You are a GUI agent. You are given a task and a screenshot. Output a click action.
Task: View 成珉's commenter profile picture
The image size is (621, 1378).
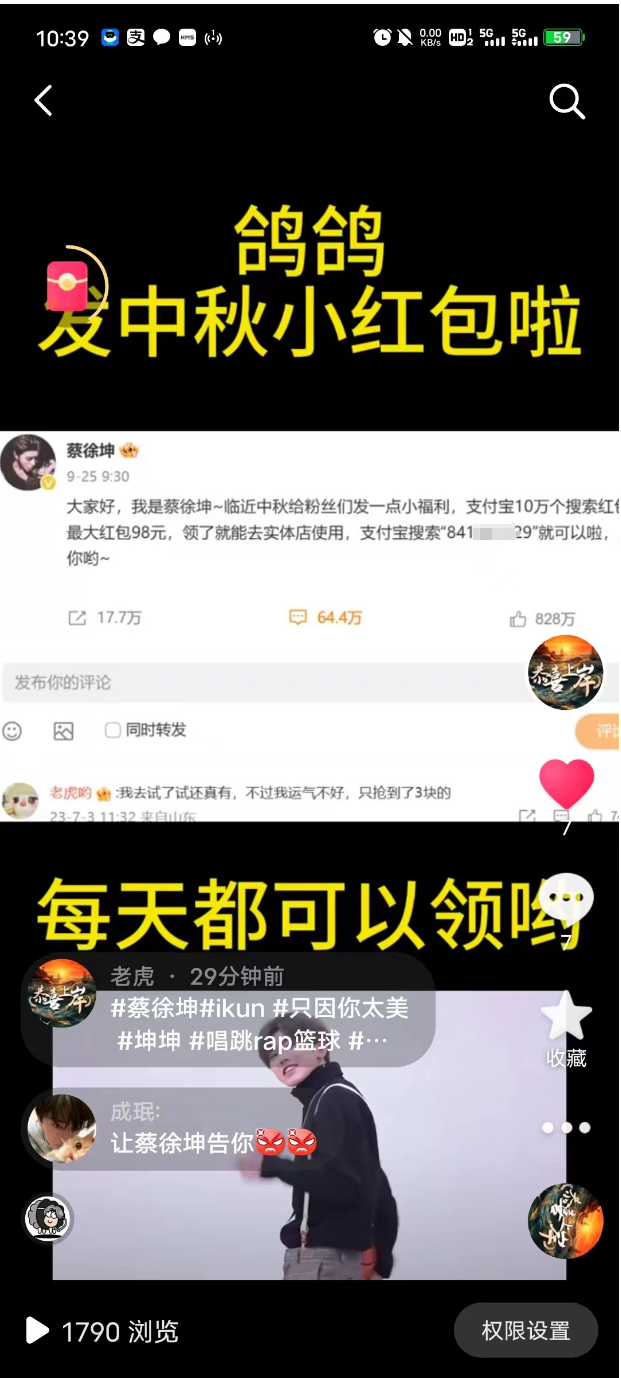[60, 1129]
